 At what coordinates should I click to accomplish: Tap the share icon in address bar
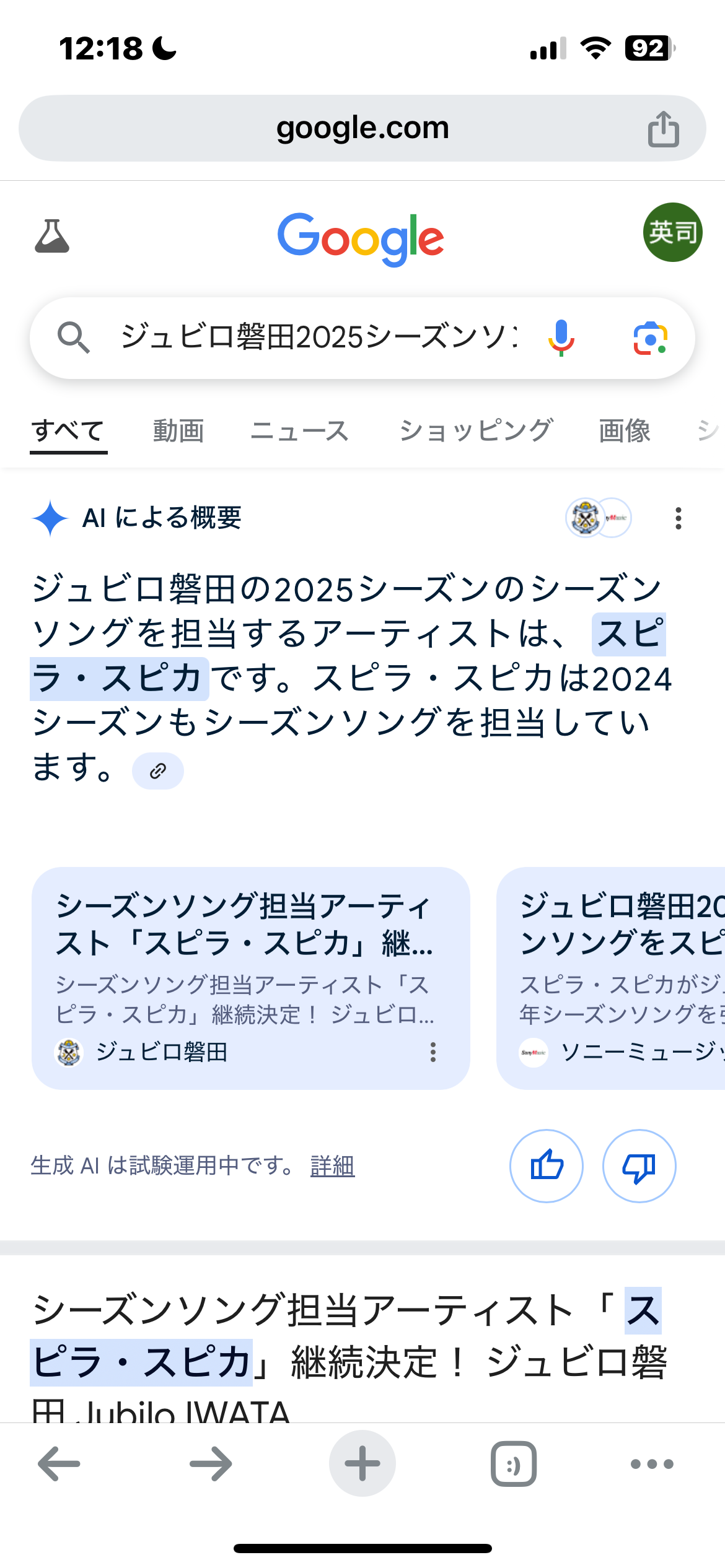[x=663, y=129]
